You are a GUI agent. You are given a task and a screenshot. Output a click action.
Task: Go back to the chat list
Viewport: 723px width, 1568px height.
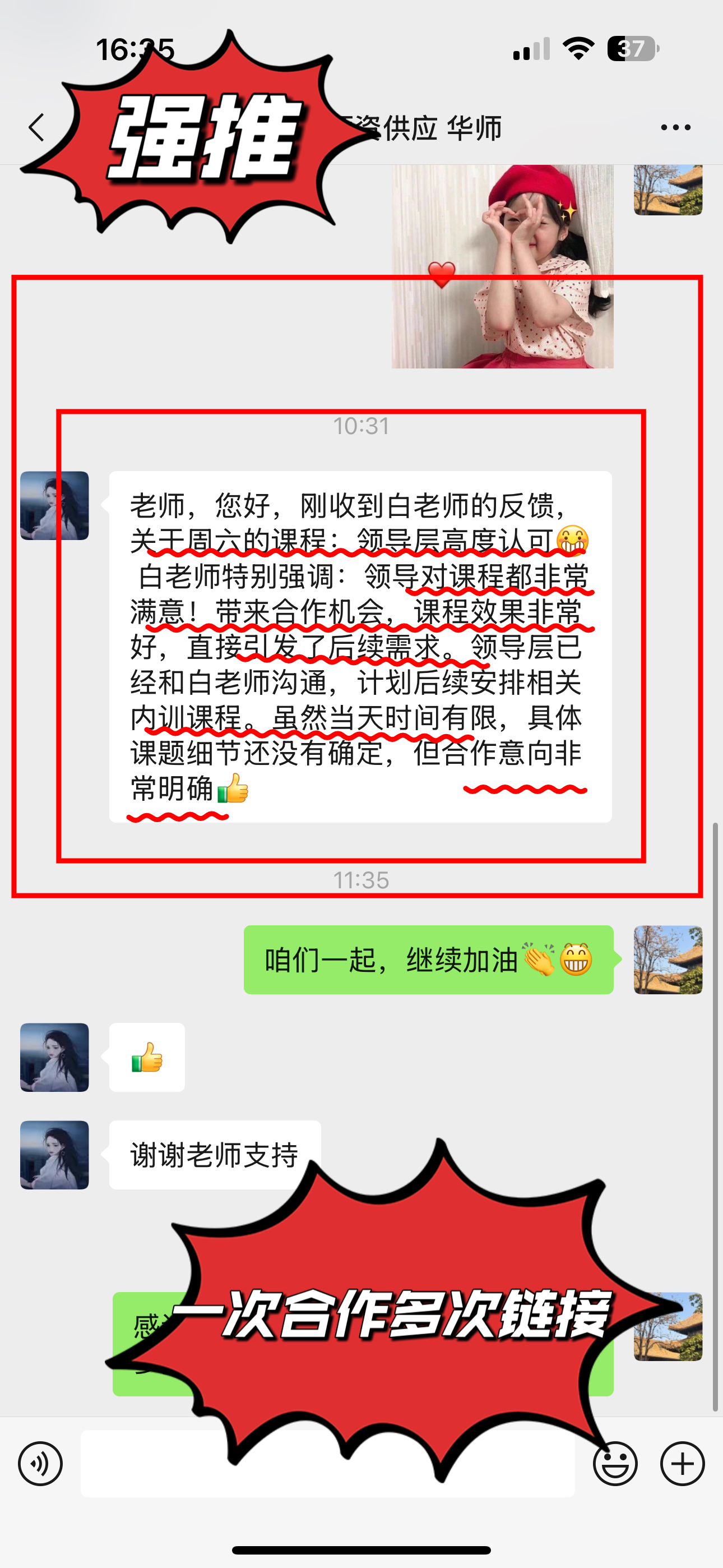click(37, 127)
